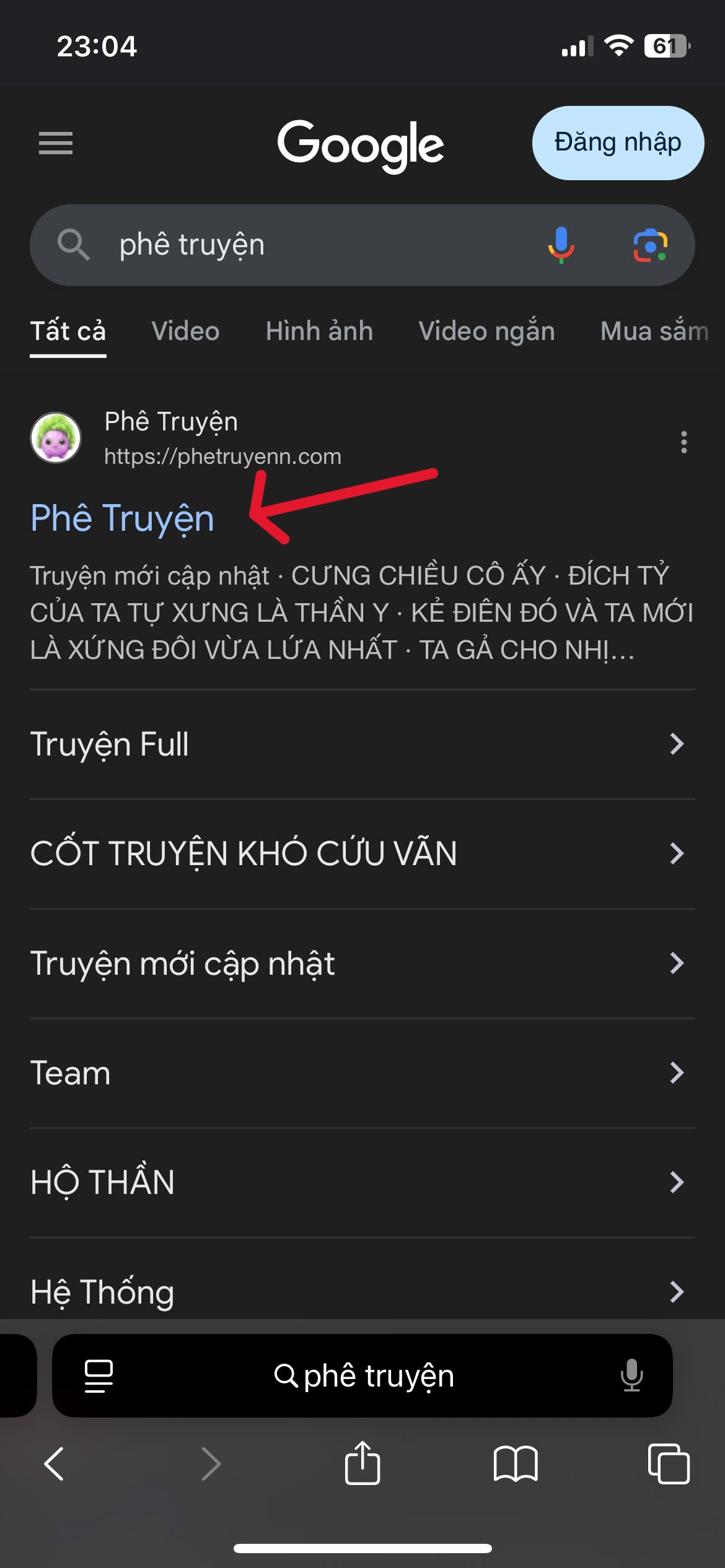Image resolution: width=725 pixels, height=1568 pixels.
Task: Switch to the Mua sắm tab
Action: pyautogui.click(x=654, y=331)
